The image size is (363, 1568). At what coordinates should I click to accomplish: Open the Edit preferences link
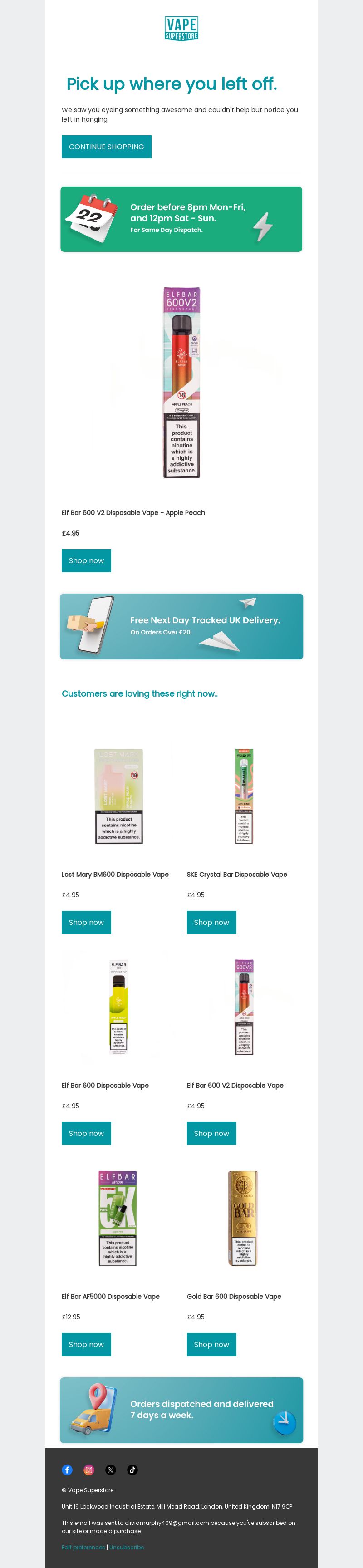coord(83,1547)
